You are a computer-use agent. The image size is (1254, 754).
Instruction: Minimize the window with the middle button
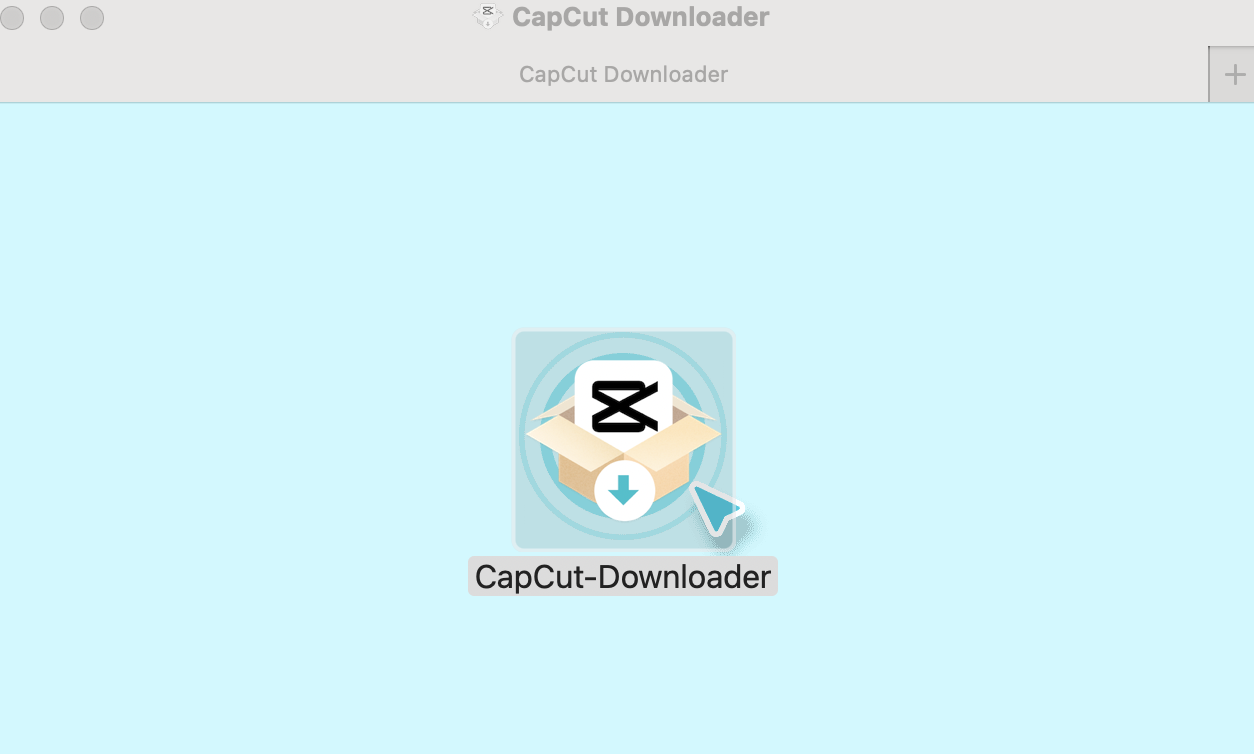(52, 18)
